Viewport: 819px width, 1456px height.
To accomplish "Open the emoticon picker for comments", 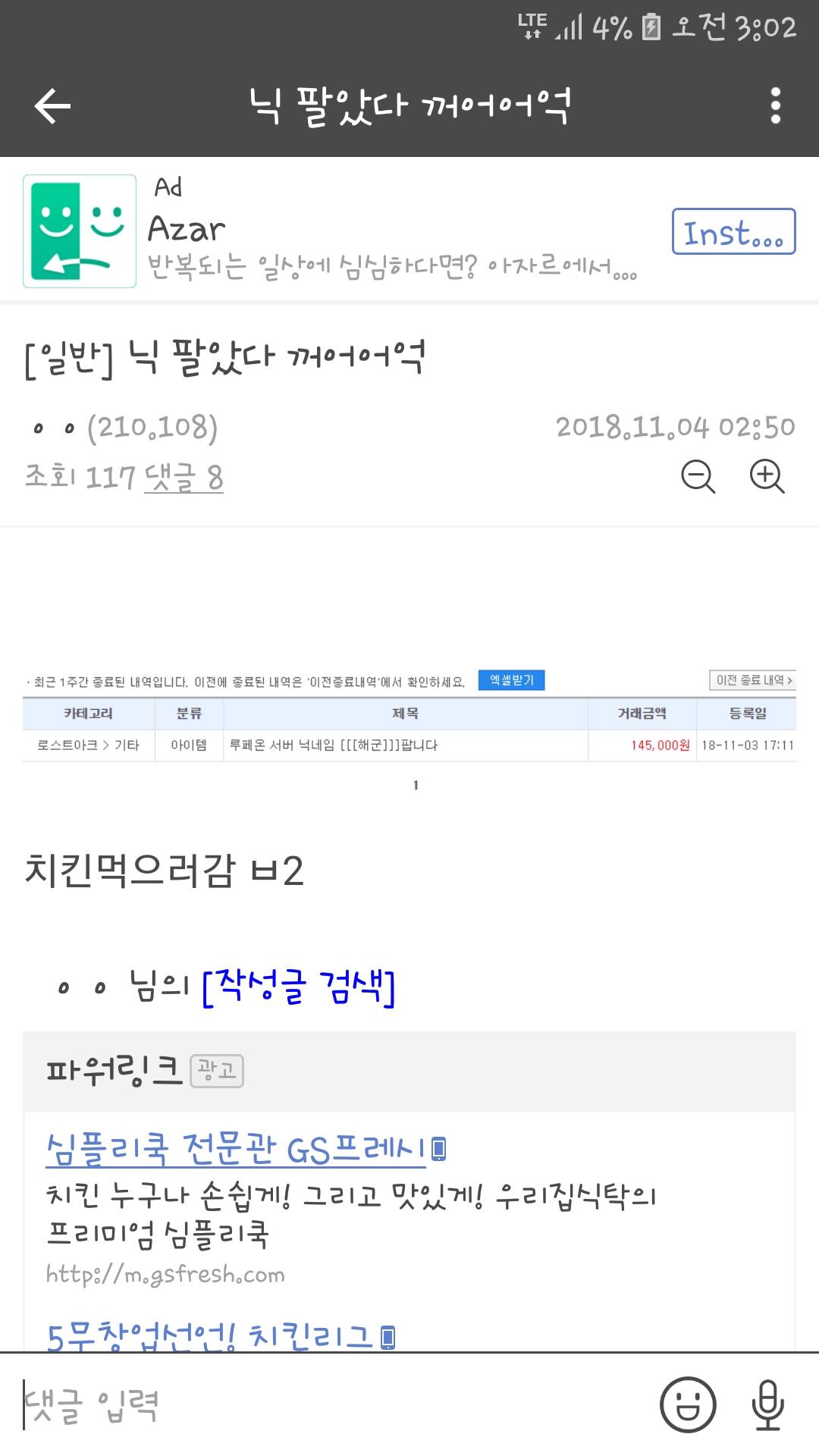I will point(687,1404).
